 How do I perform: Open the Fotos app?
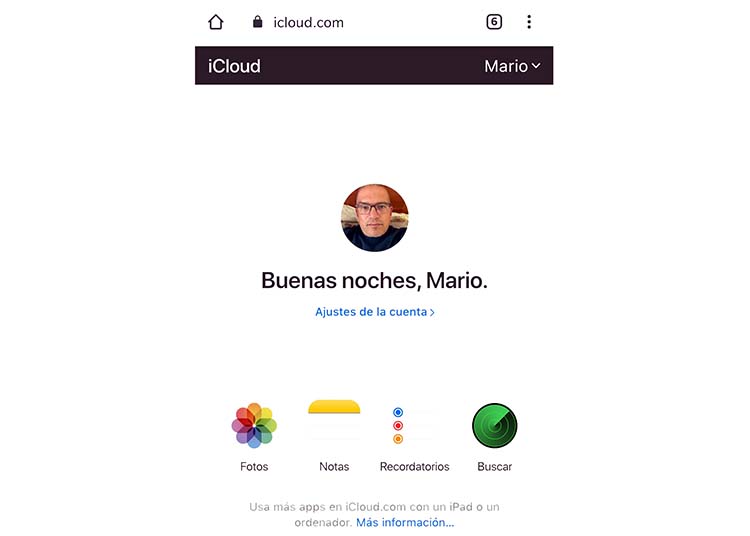[x=254, y=426]
